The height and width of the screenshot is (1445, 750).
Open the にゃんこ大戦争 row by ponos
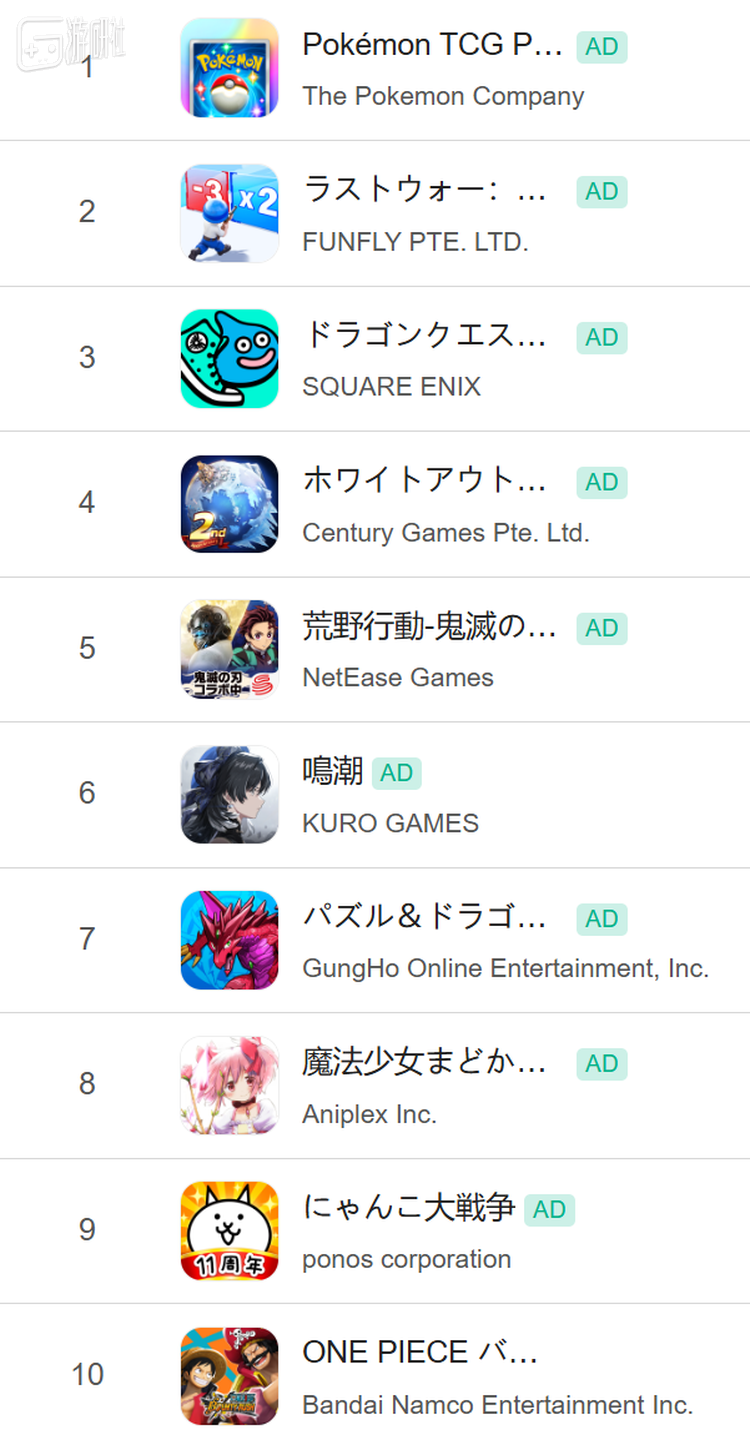[x=408, y=1208]
